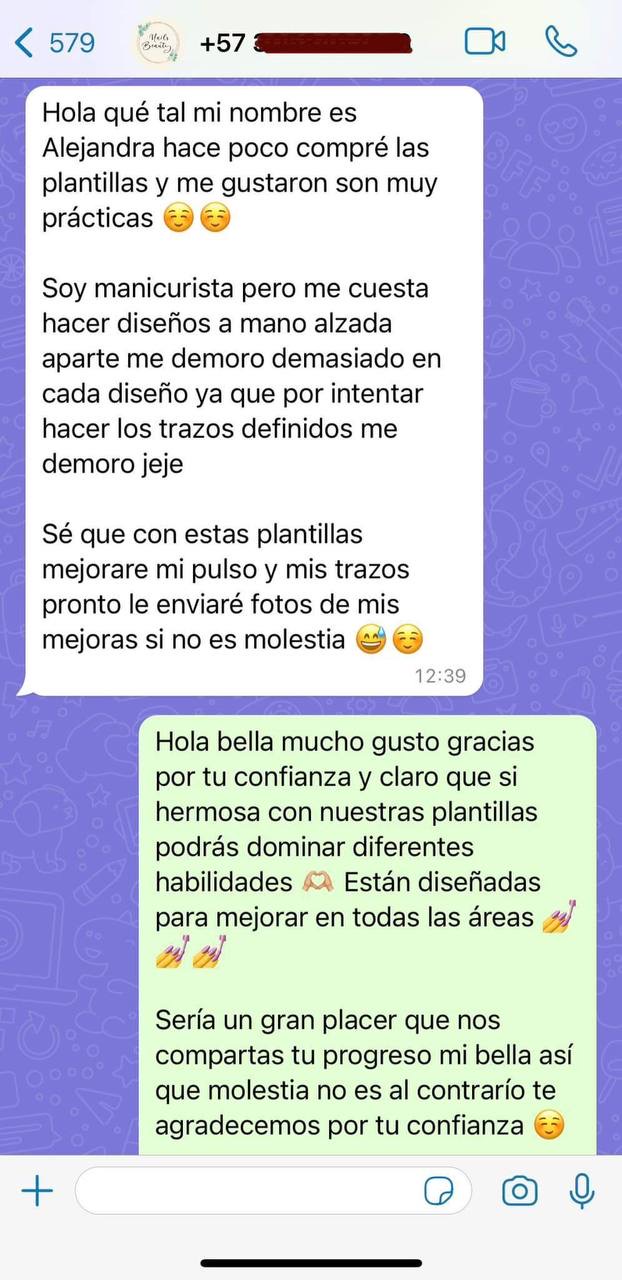This screenshot has width=622, height=1280.
Task: Open the camera to send a photo
Action: 519,1191
